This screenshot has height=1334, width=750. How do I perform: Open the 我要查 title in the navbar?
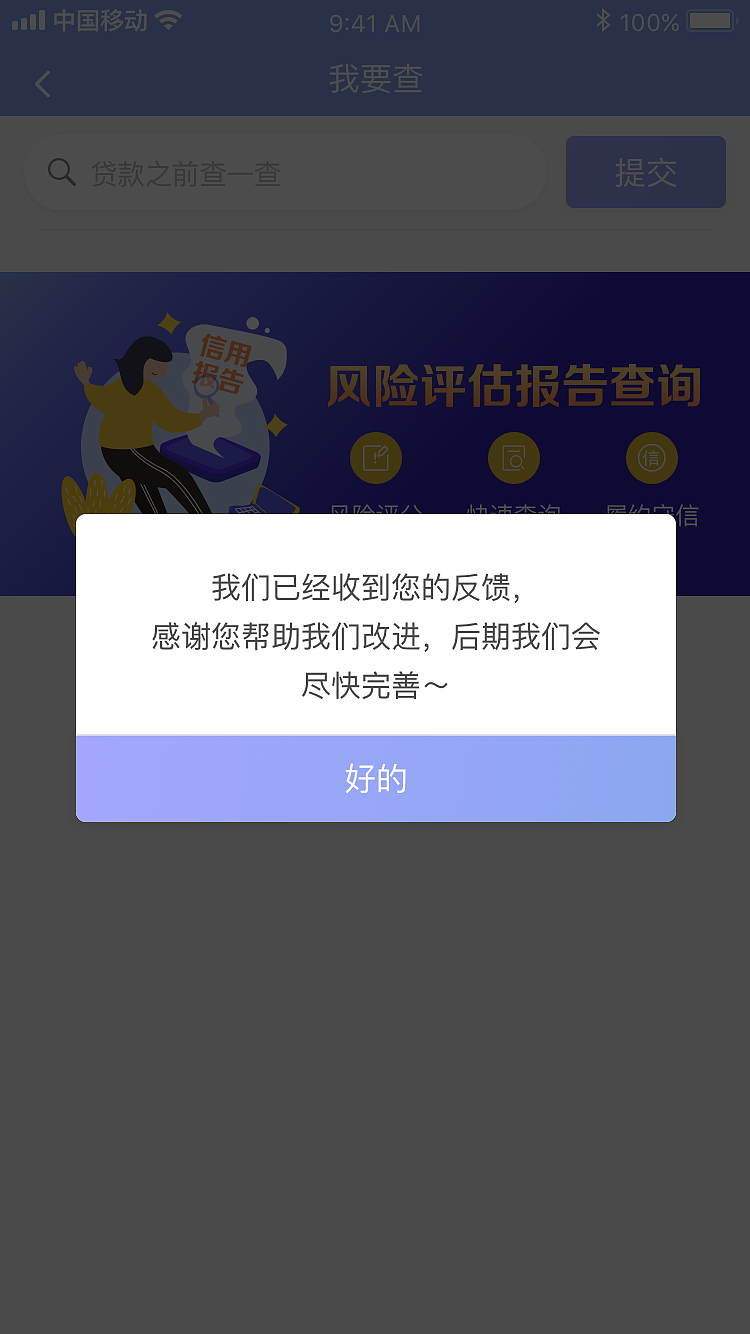tap(376, 79)
